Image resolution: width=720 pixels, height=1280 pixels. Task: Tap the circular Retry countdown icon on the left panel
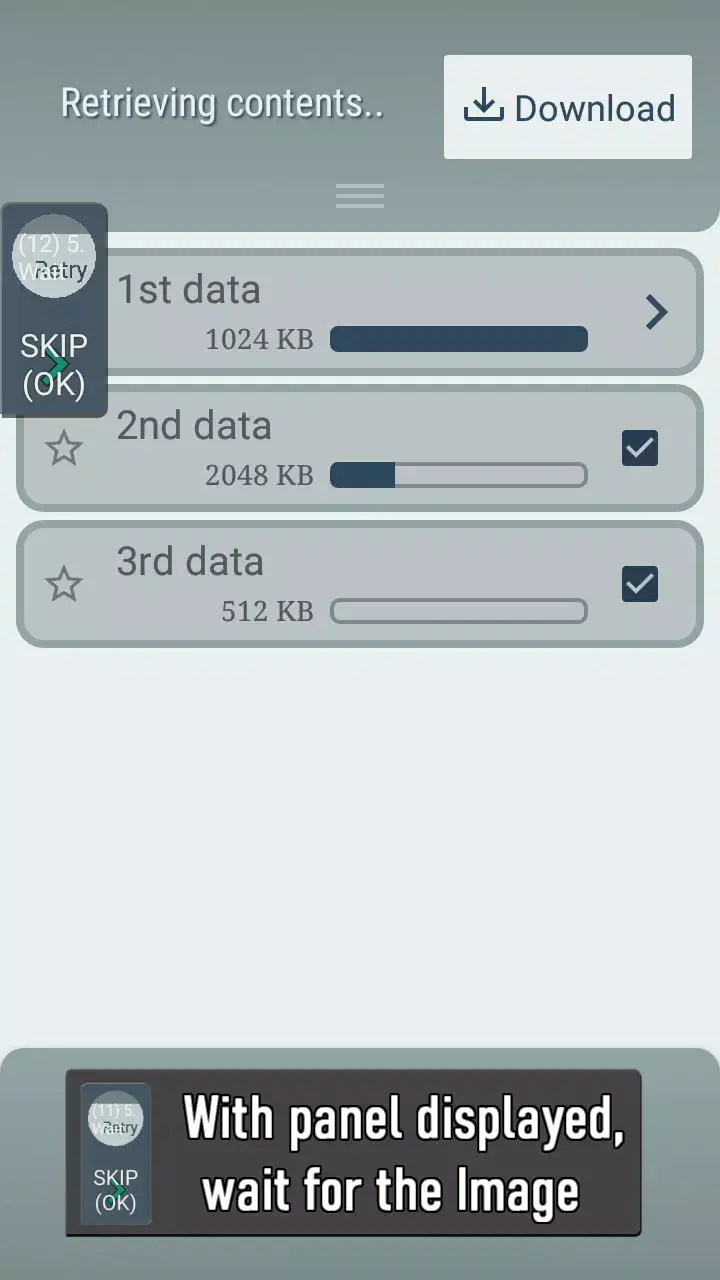pos(54,256)
